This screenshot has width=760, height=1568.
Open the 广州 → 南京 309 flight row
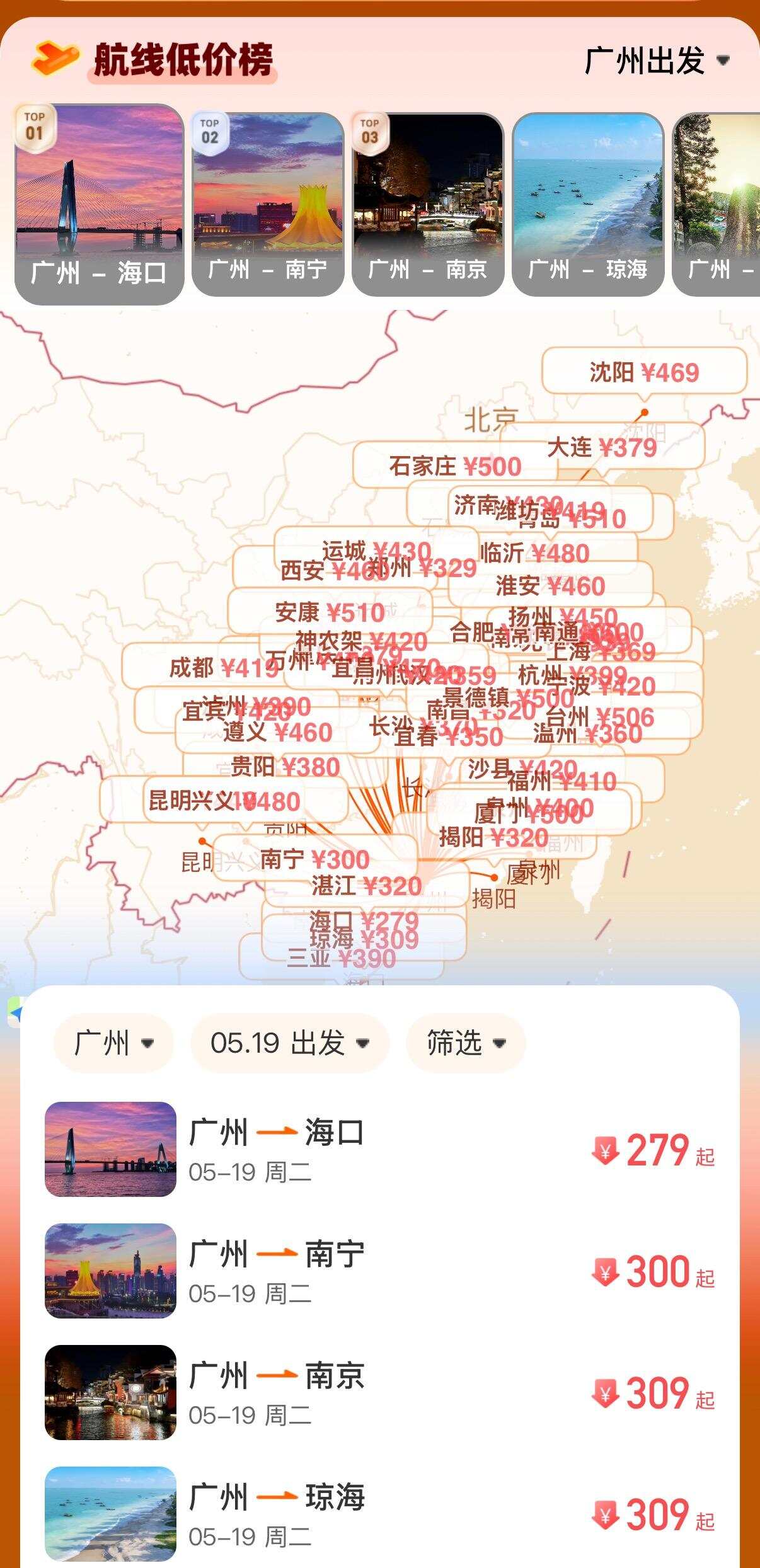[x=380, y=1392]
